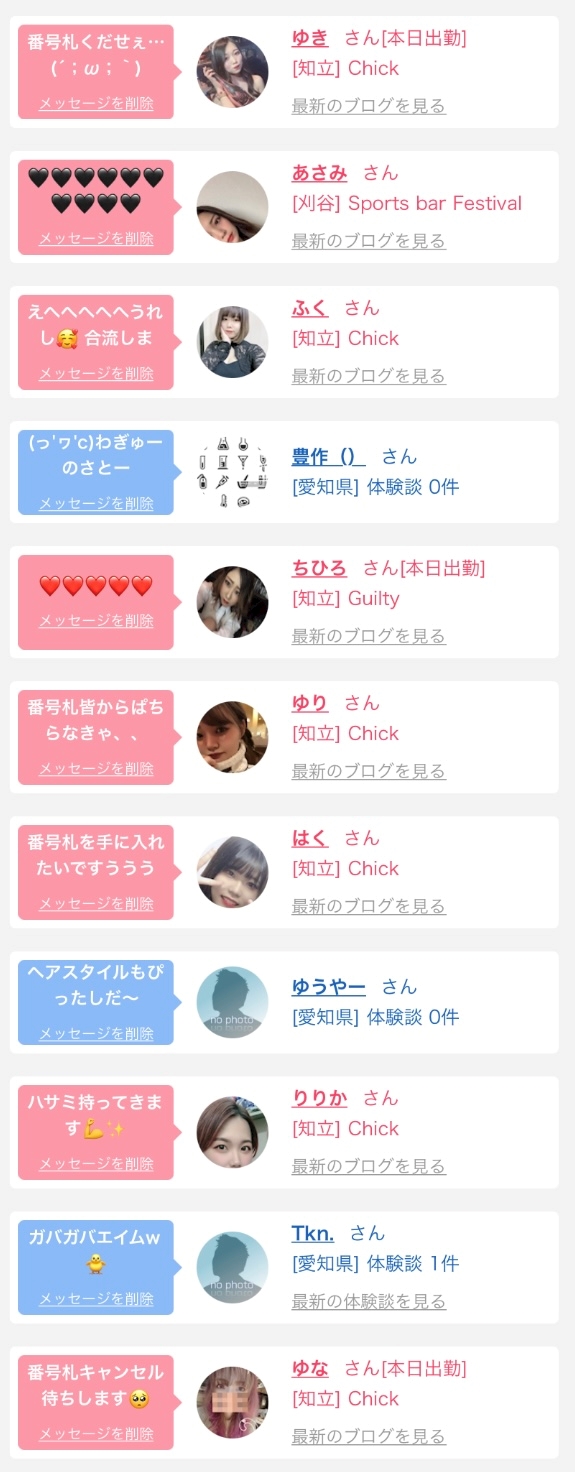This screenshot has height=1472, width=575.
Task: Open ちひろ's profile name link
Action: tap(319, 568)
